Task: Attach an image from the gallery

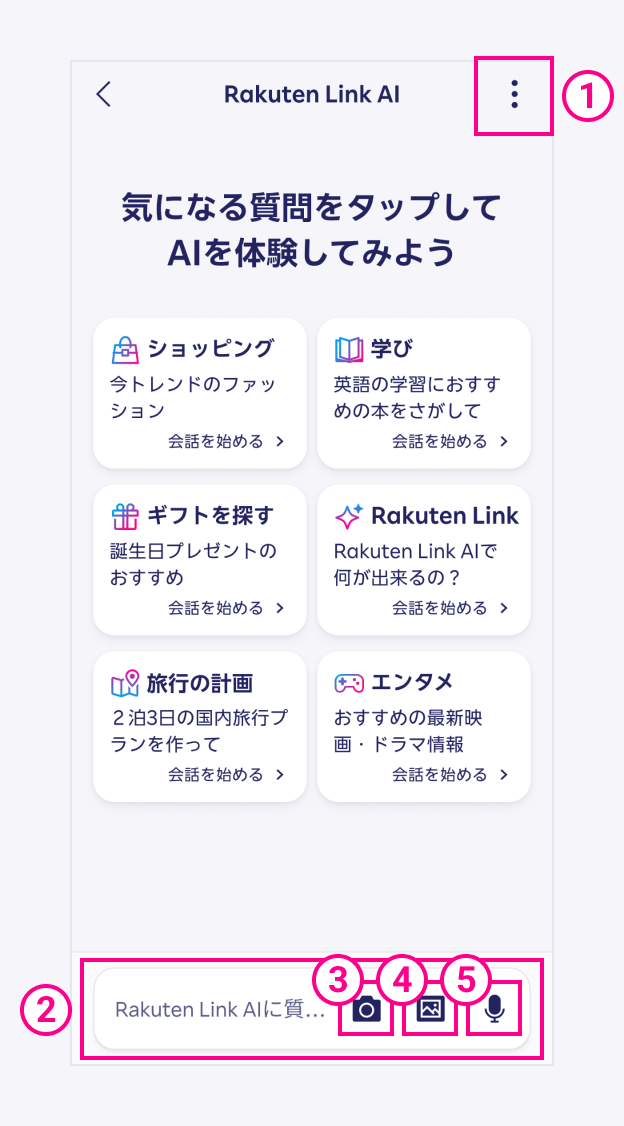Action: pyautogui.click(x=430, y=1009)
